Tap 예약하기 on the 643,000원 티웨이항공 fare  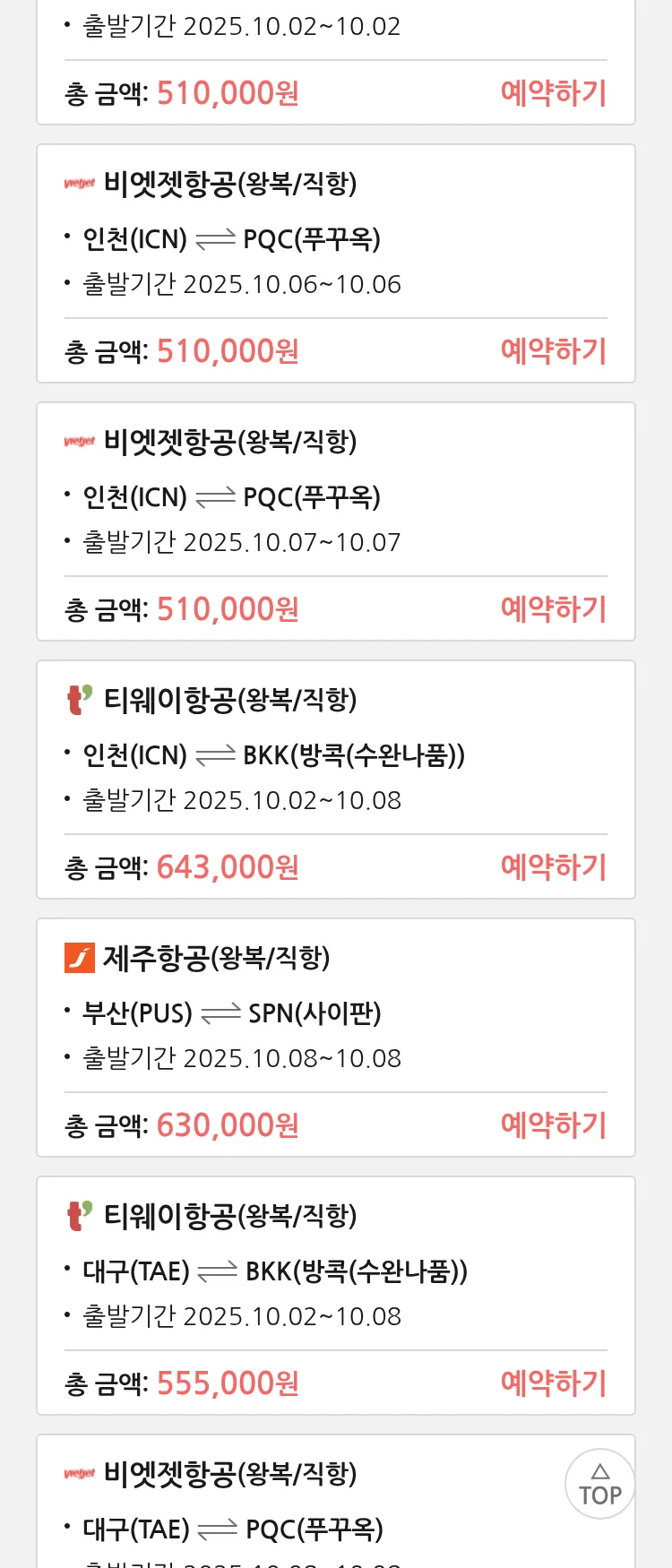coord(553,867)
